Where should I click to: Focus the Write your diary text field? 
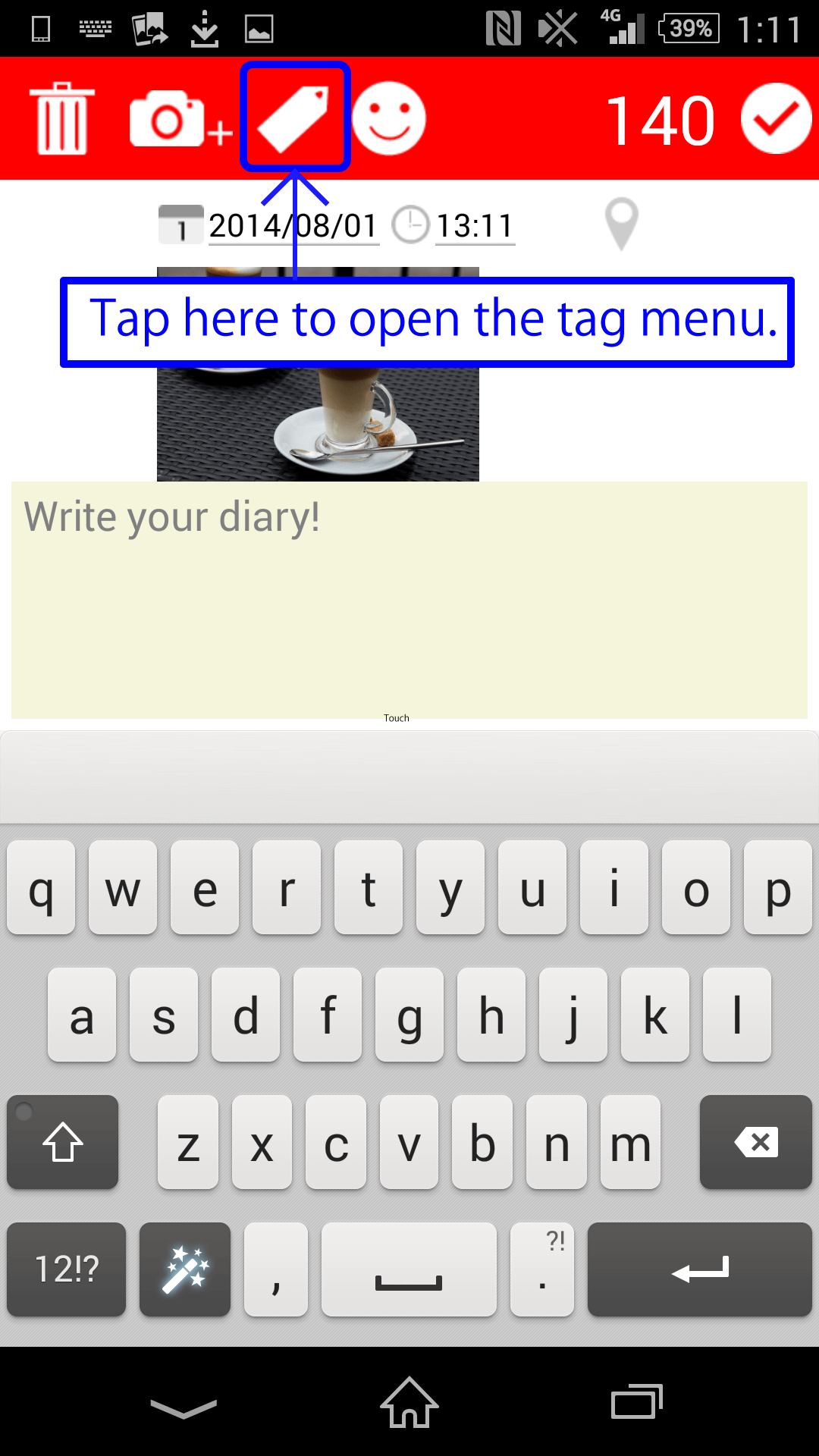pyautogui.click(x=409, y=600)
